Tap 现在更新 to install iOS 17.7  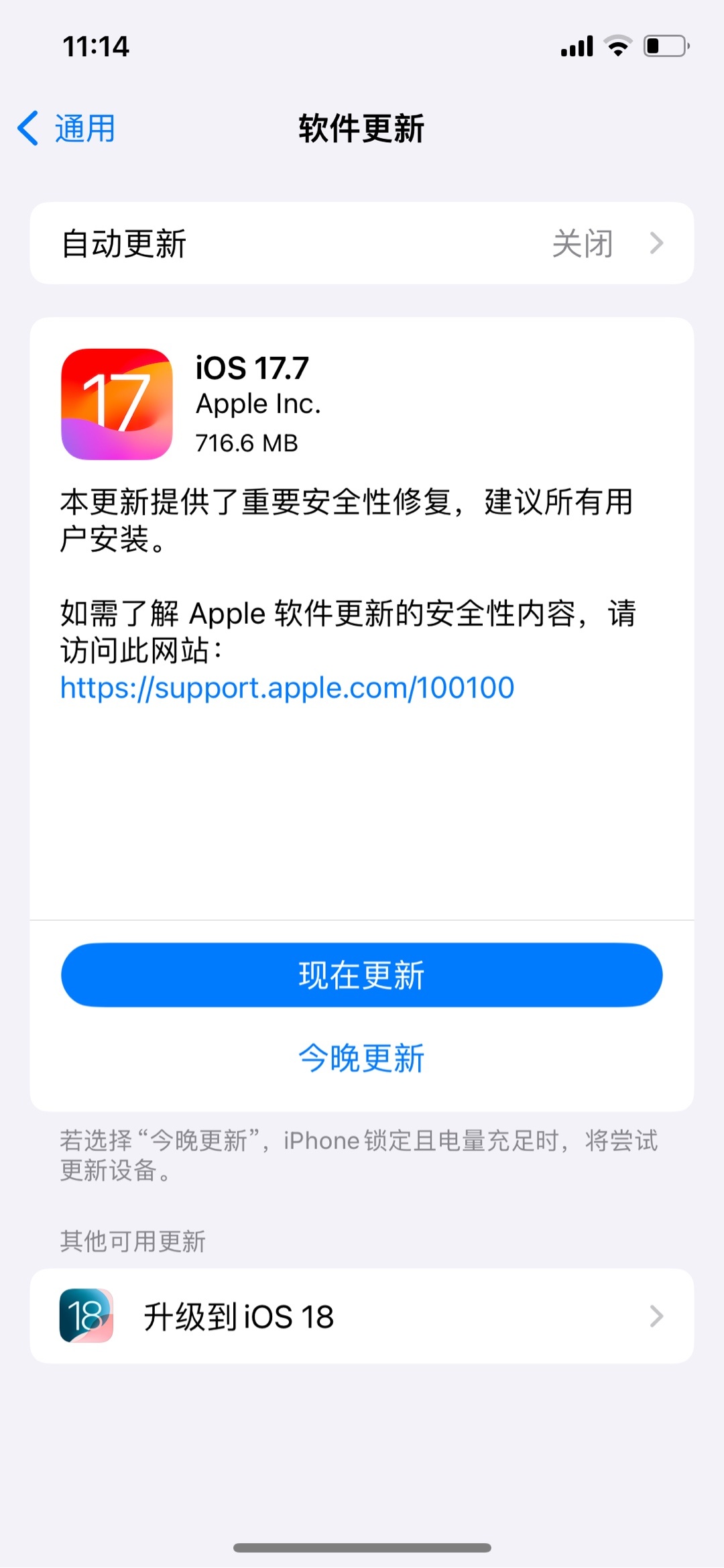click(362, 975)
